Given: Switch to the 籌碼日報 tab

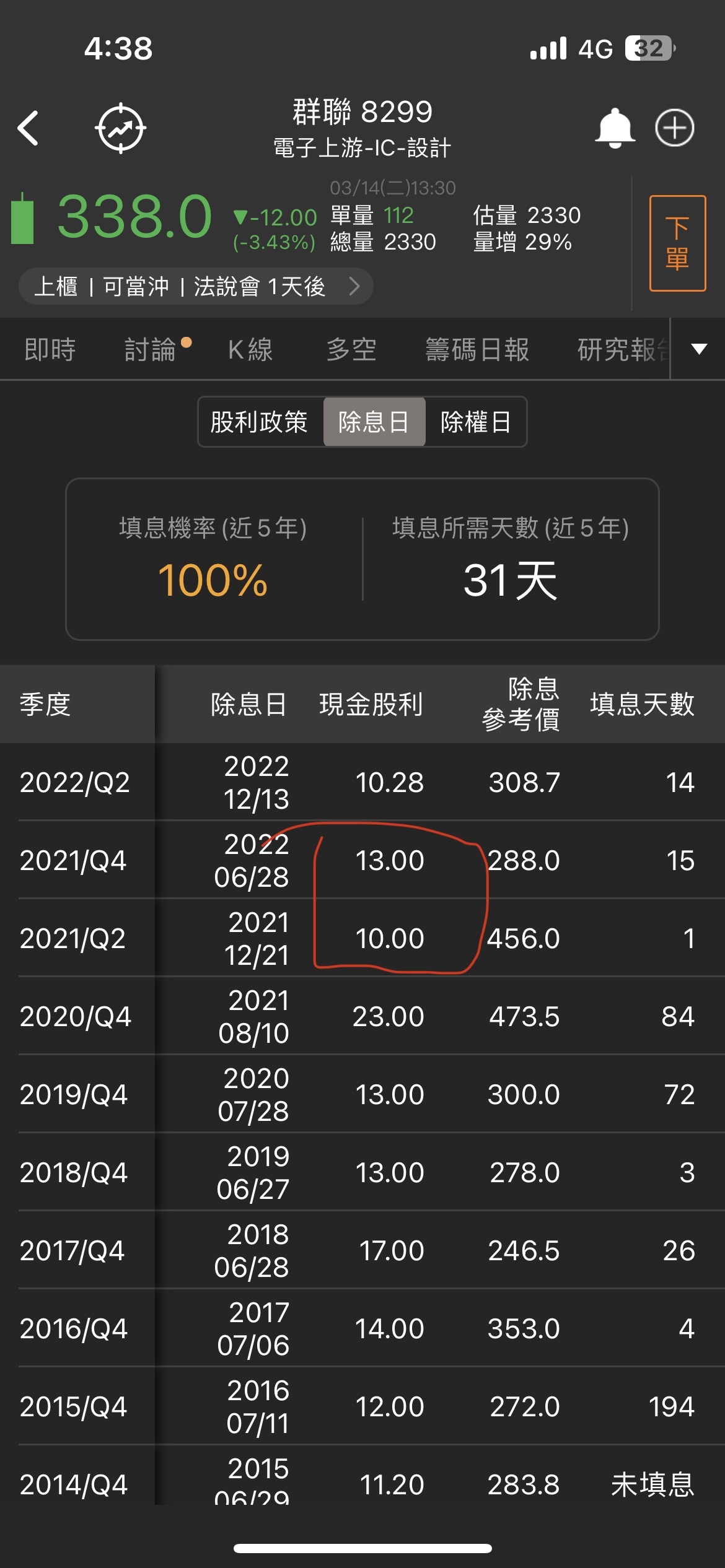Looking at the screenshot, I should pos(477,349).
